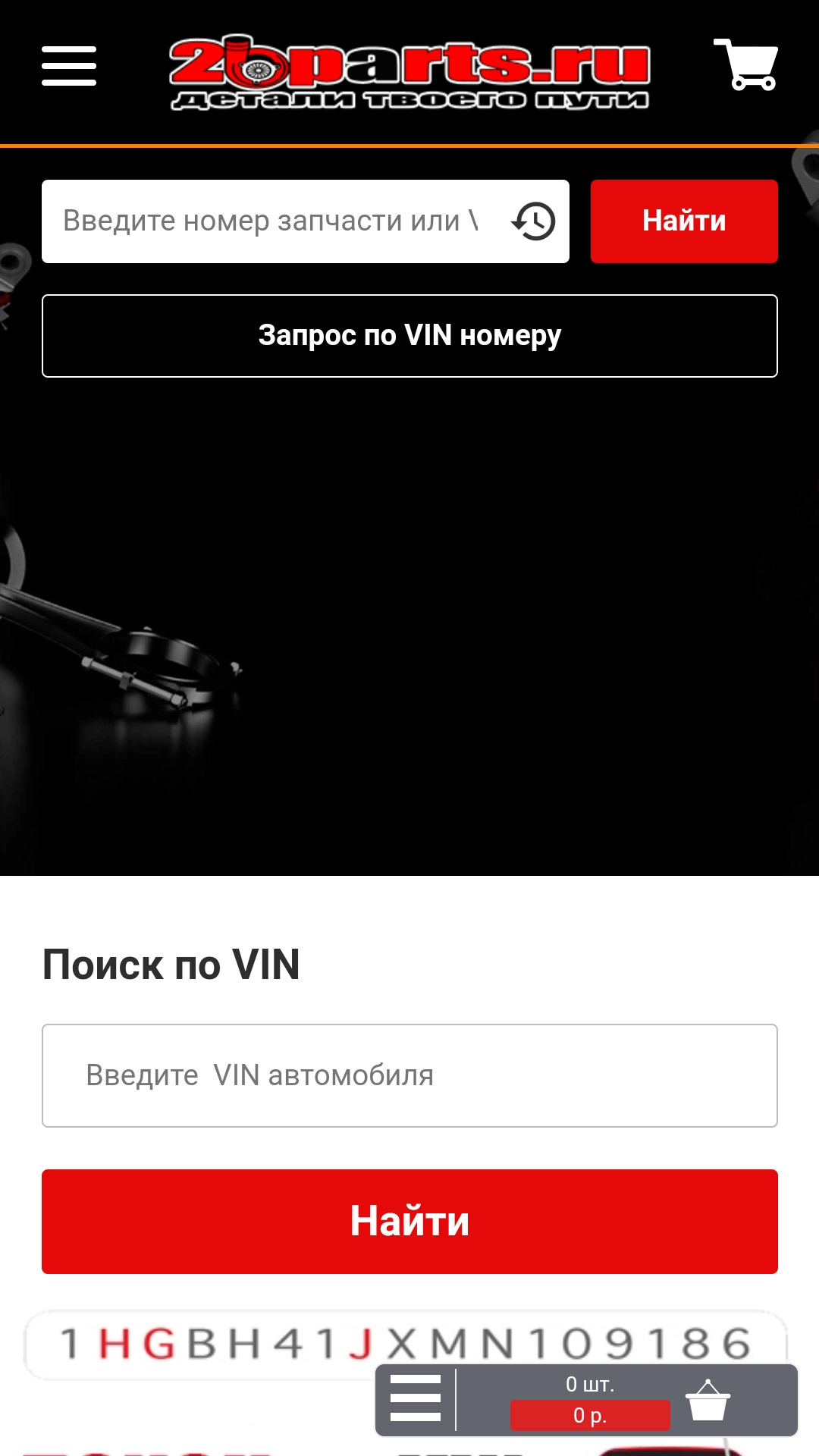Tap the large Найти button under VIN
The height and width of the screenshot is (1456, 819).
409,1221
